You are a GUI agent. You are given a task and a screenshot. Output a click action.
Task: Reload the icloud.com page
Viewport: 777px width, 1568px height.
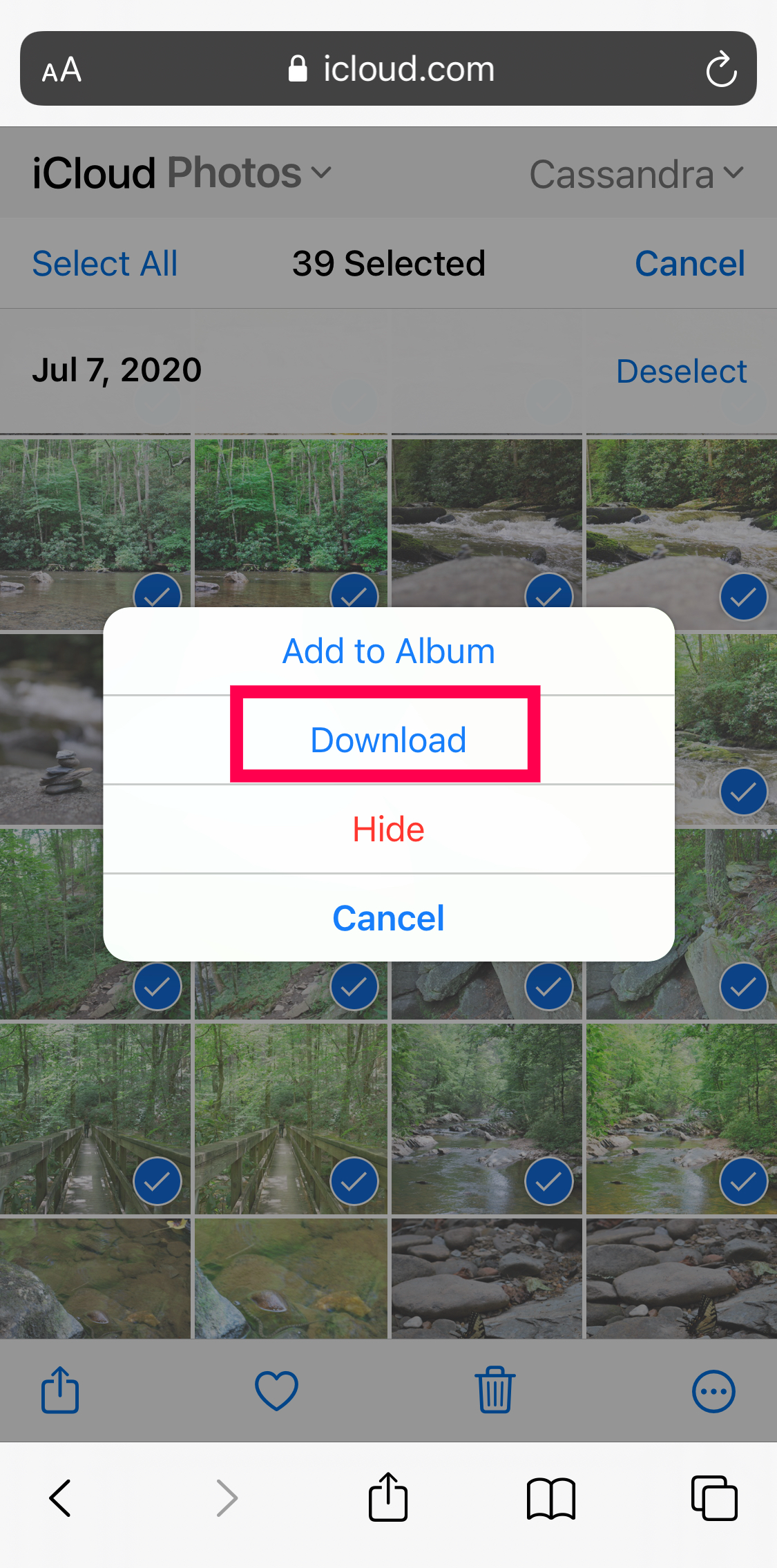[x=721, y=69]
